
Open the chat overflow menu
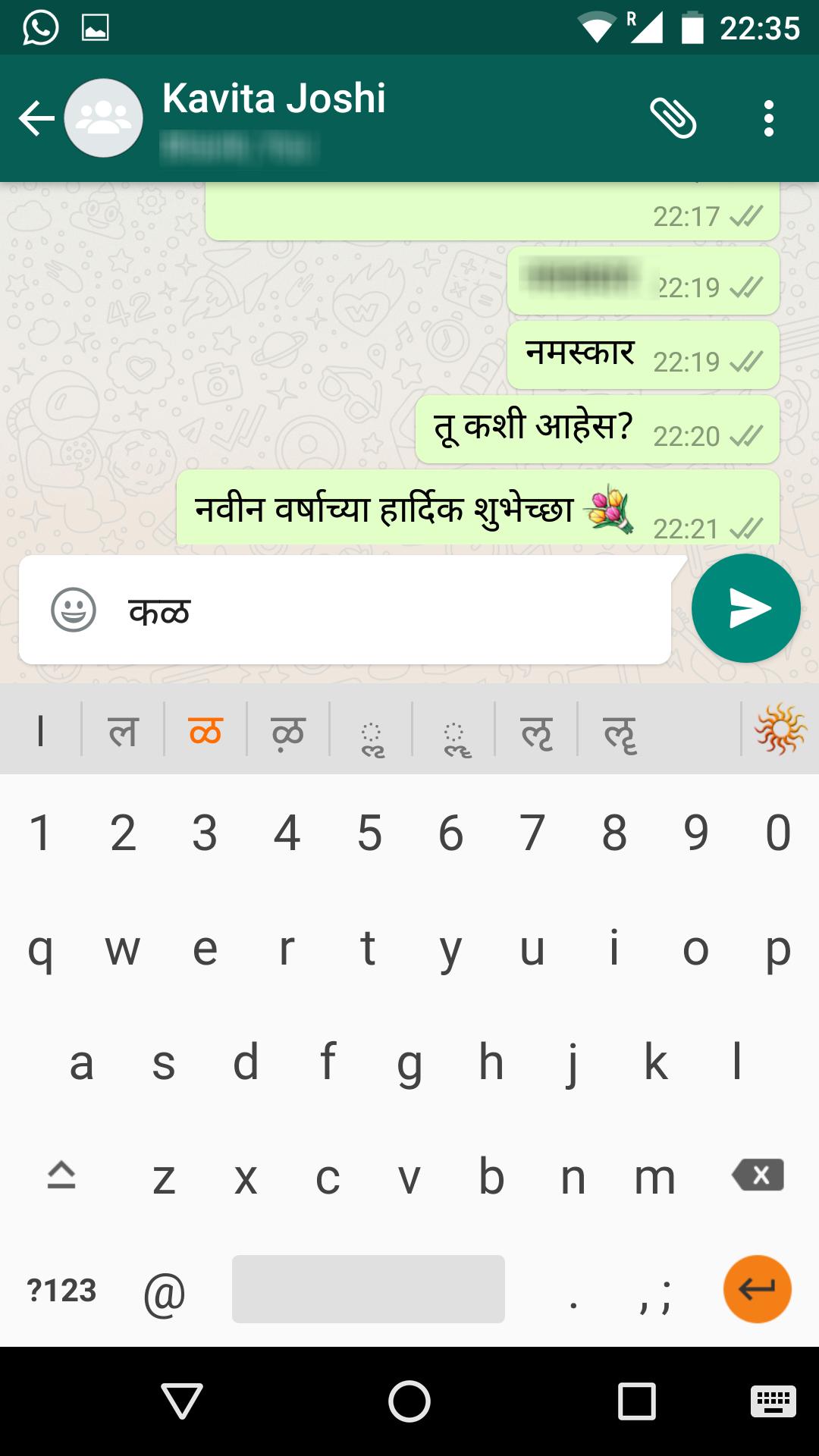coord(769,118)
